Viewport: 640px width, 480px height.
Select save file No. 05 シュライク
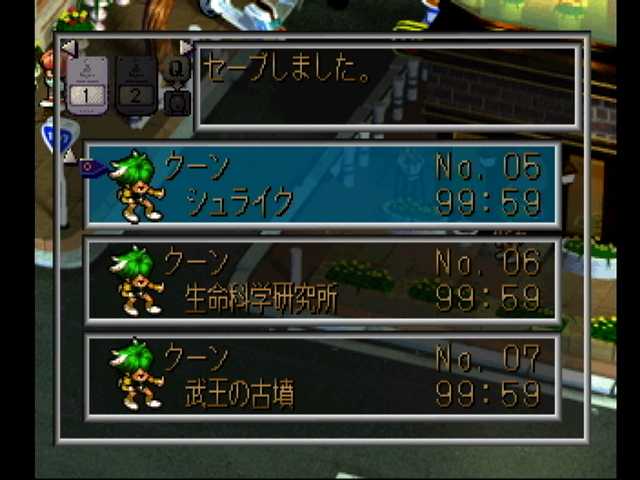coord(322,186)
